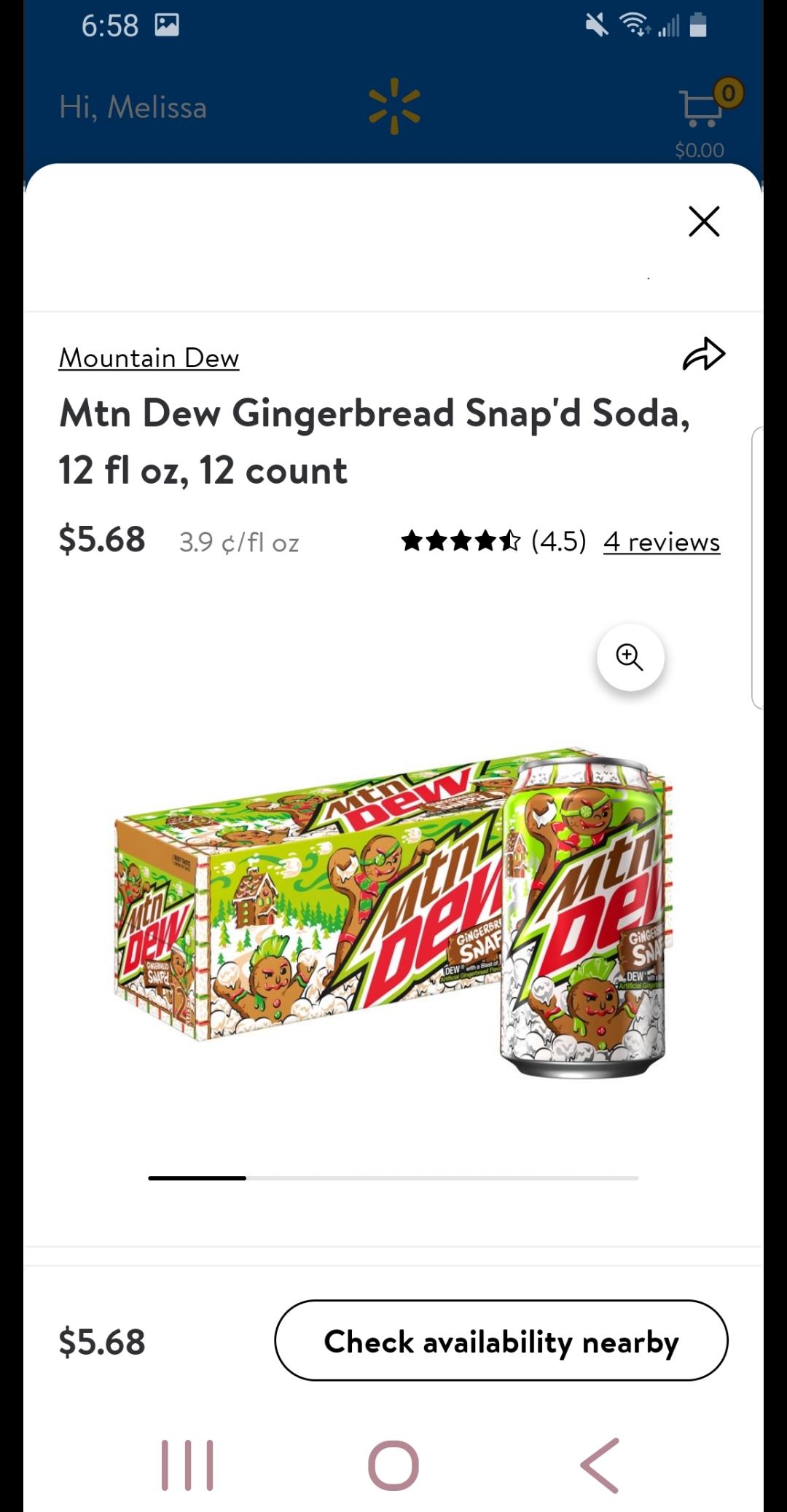787x1512 pixels.
Task: Tap the share icon
Action: coord(705,355)
